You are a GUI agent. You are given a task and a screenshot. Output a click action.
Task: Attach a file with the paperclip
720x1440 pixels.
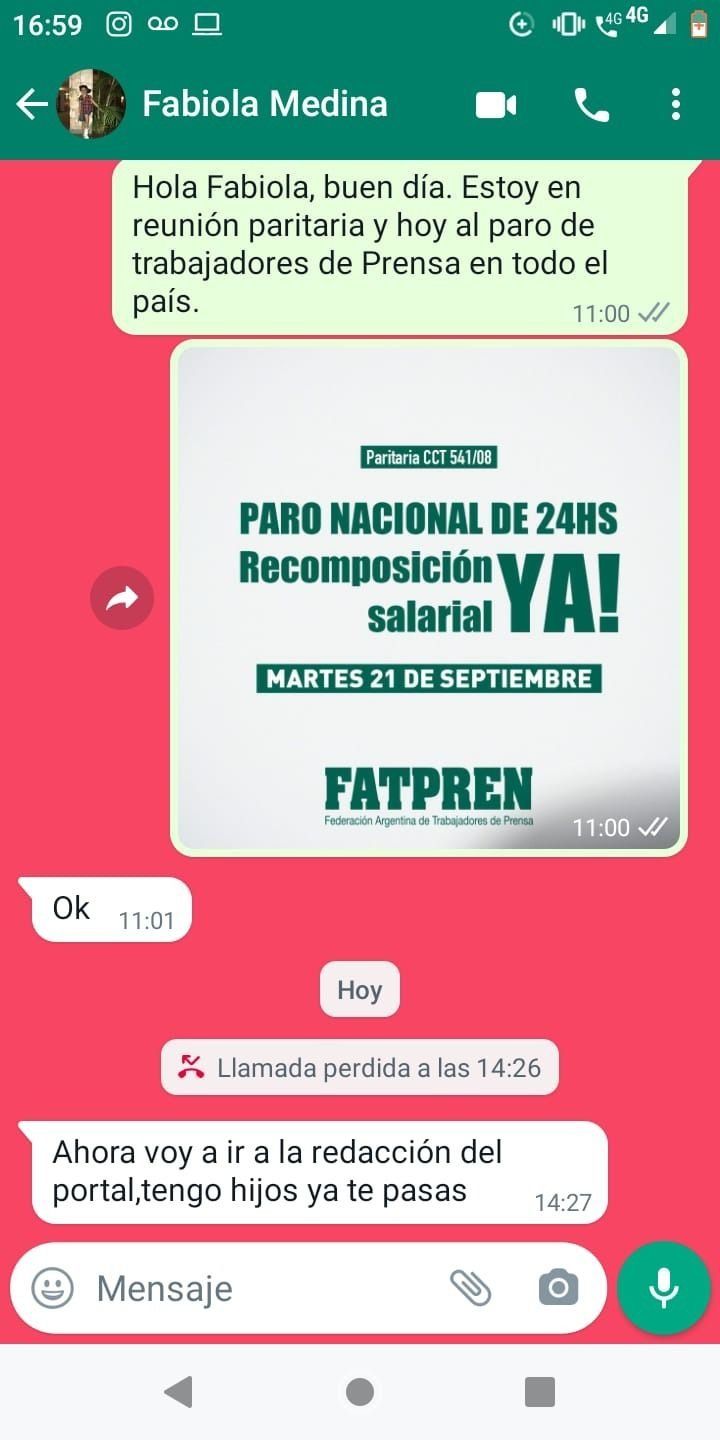pyautogui.click(x=470, y=1288)
